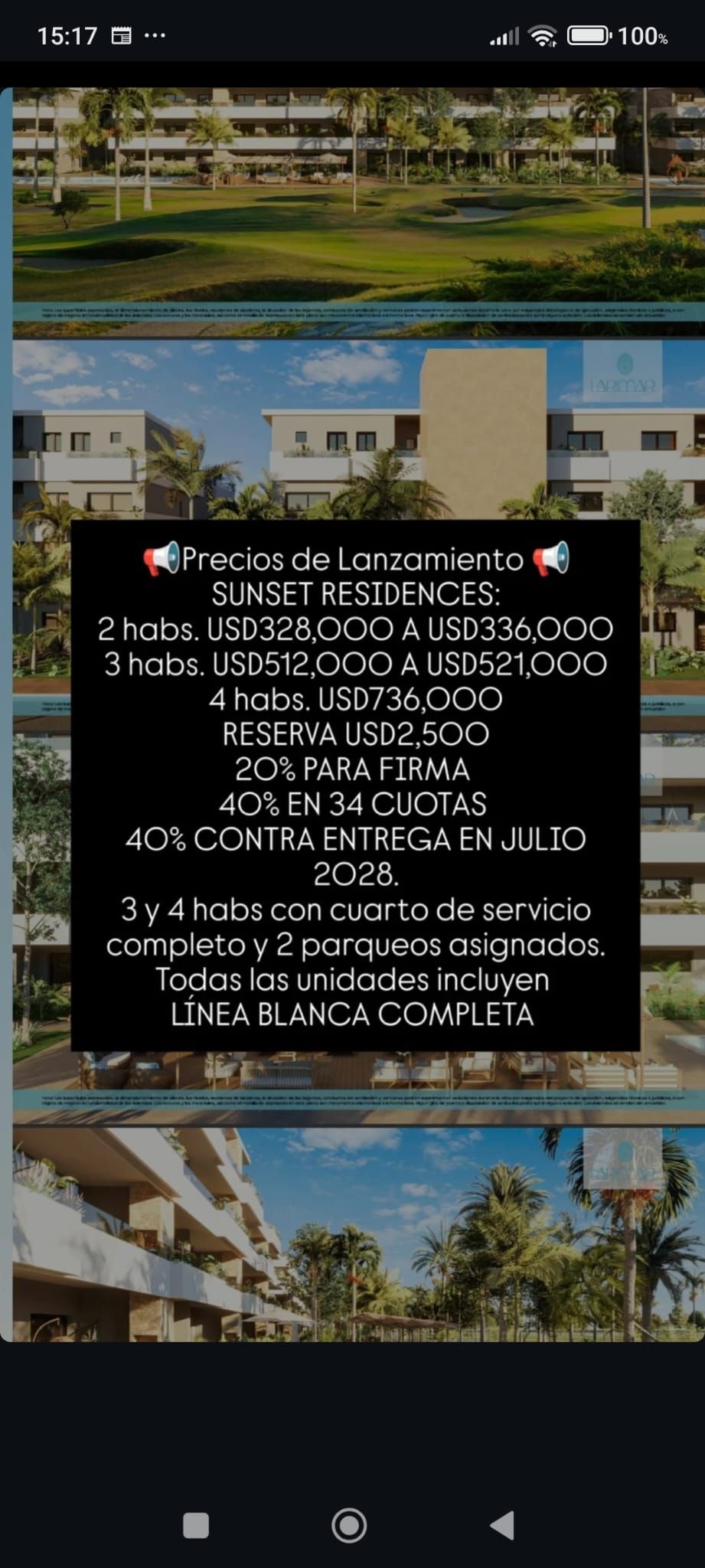Go to the home screen via the circle button

pyautogui.click(x=349, y=1525)
